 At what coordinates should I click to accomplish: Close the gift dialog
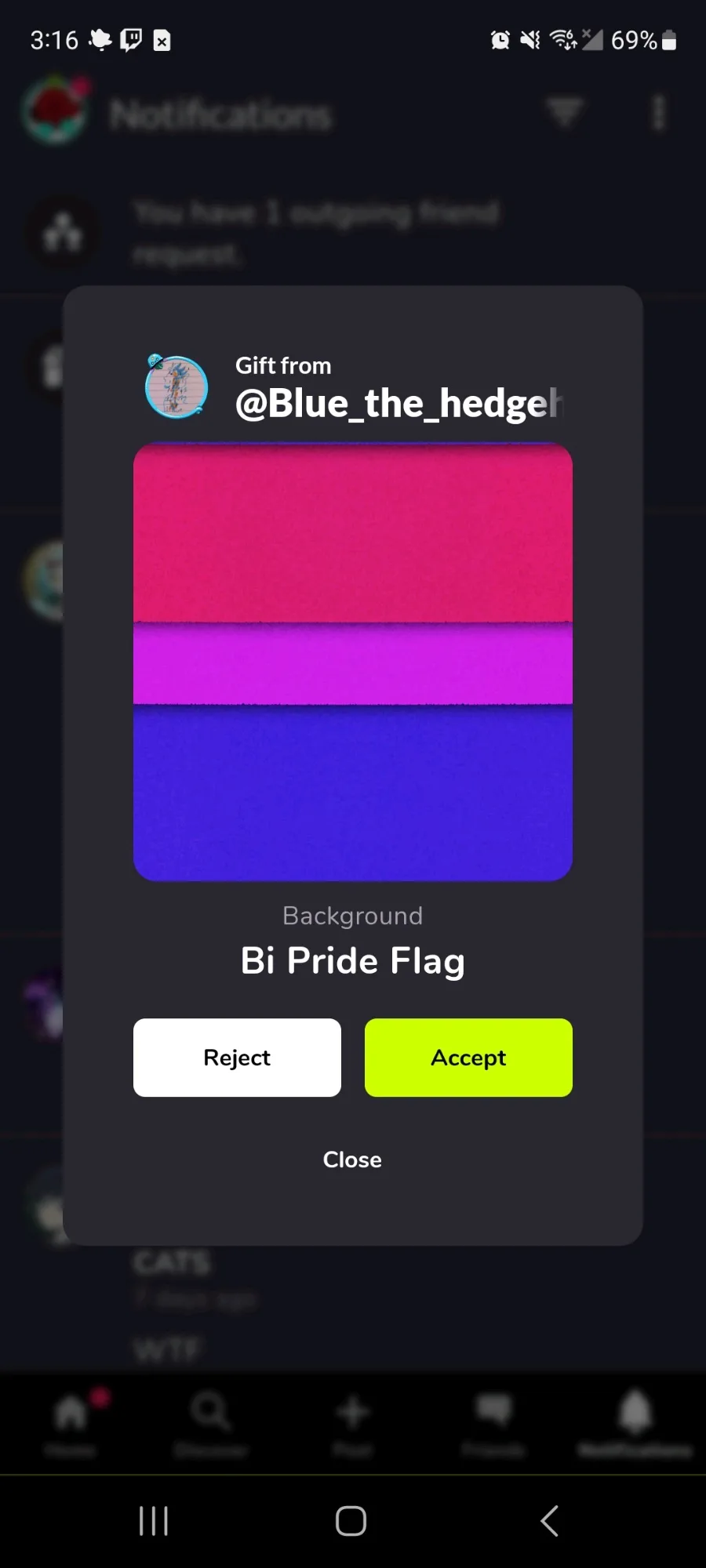(x=352, y=1160)
